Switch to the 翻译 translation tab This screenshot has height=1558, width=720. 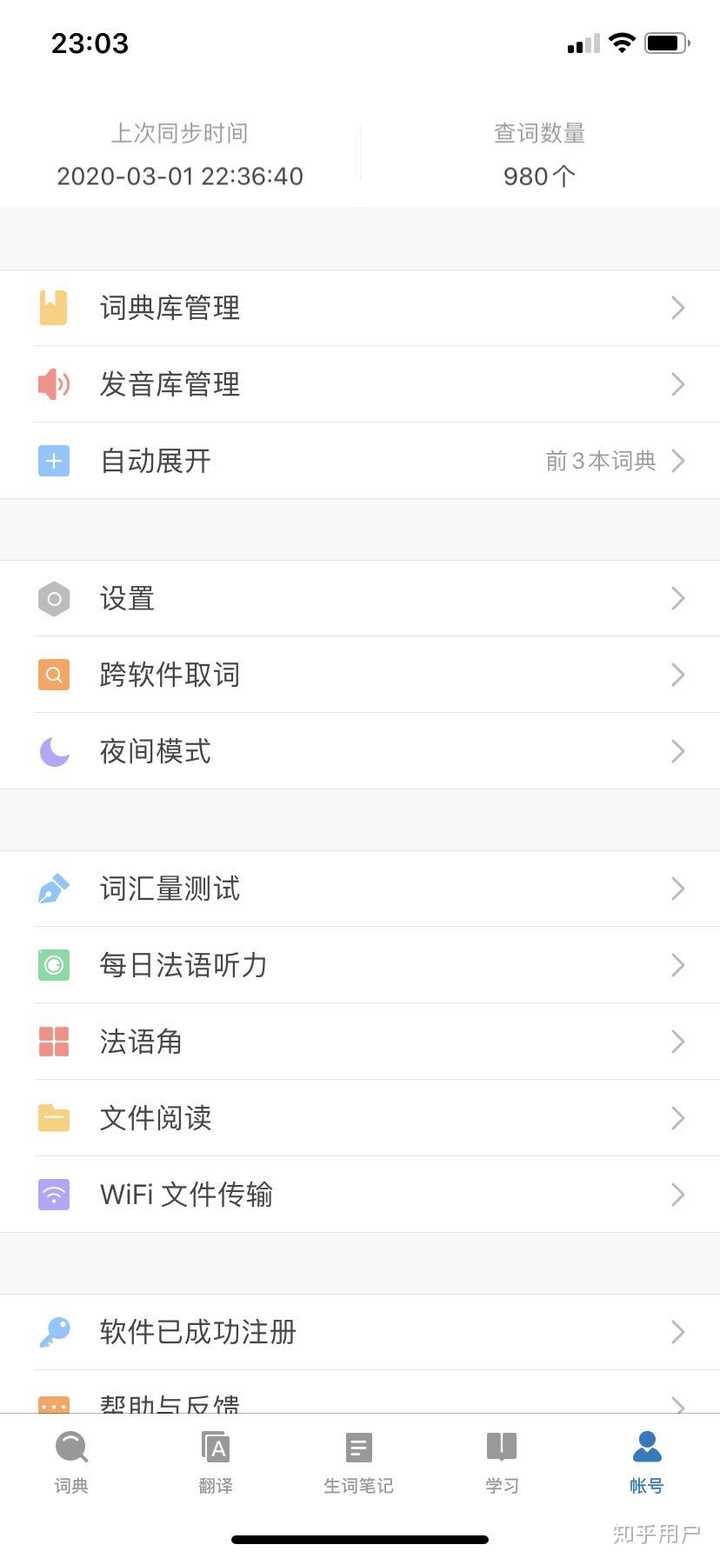(x=215, y=1461)
